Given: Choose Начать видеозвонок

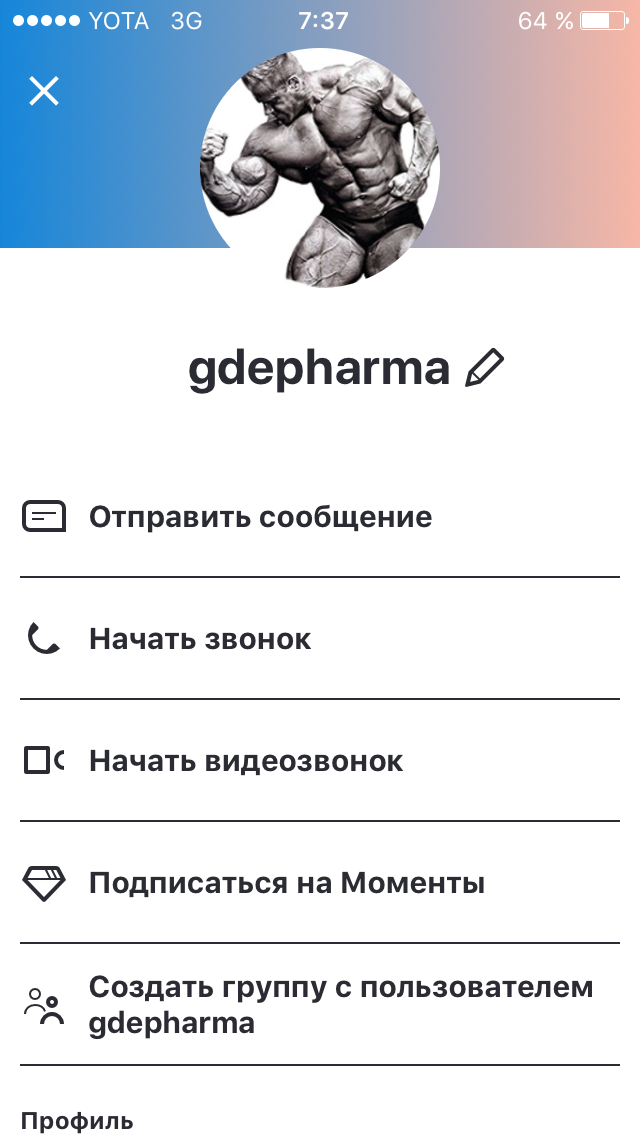Looking at the screenshot, I should [246, 761].
